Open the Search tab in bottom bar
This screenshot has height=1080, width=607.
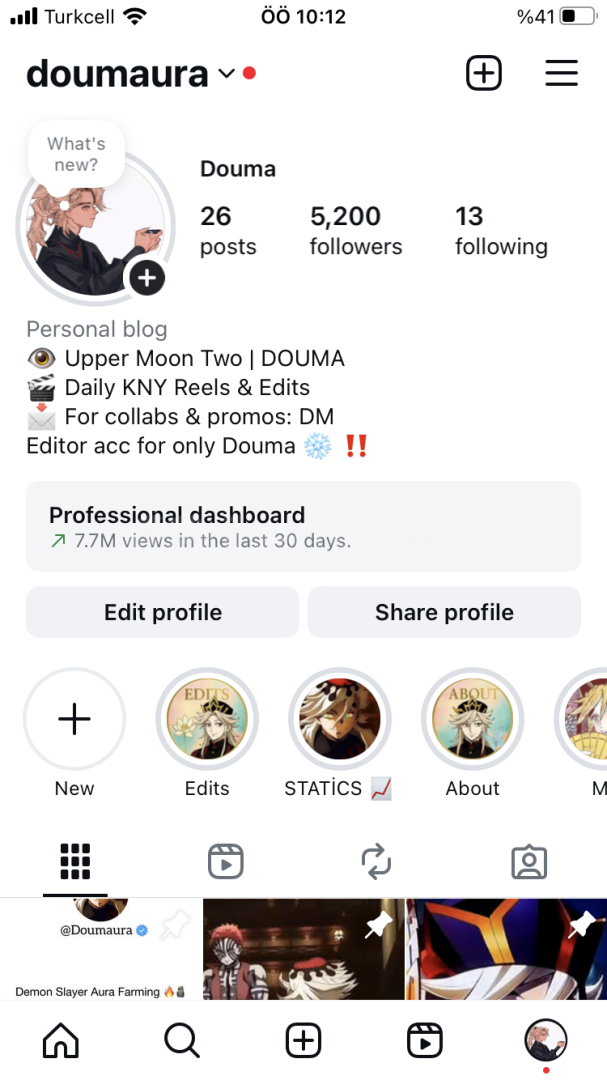click(182, 1040)
